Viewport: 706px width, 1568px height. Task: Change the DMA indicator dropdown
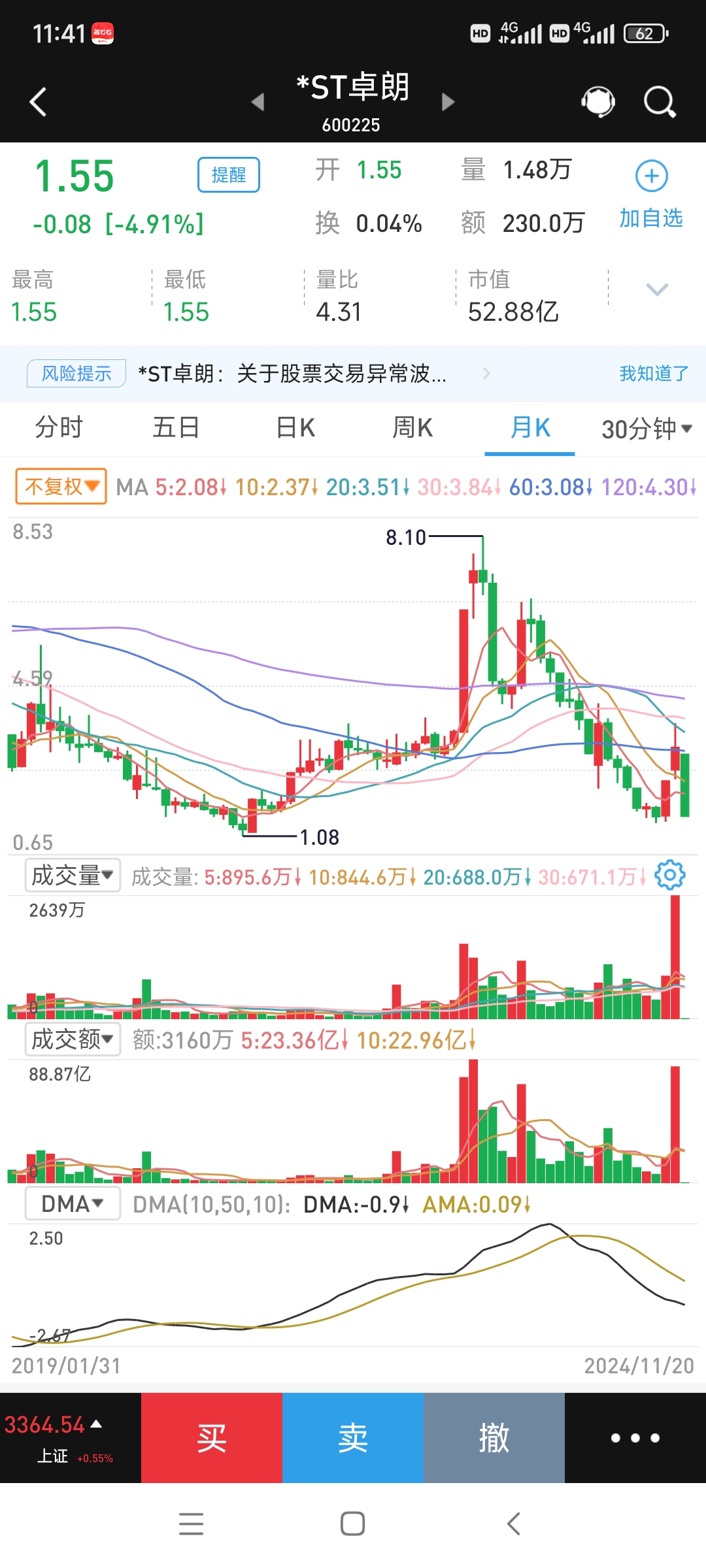tap(73, 1203)
